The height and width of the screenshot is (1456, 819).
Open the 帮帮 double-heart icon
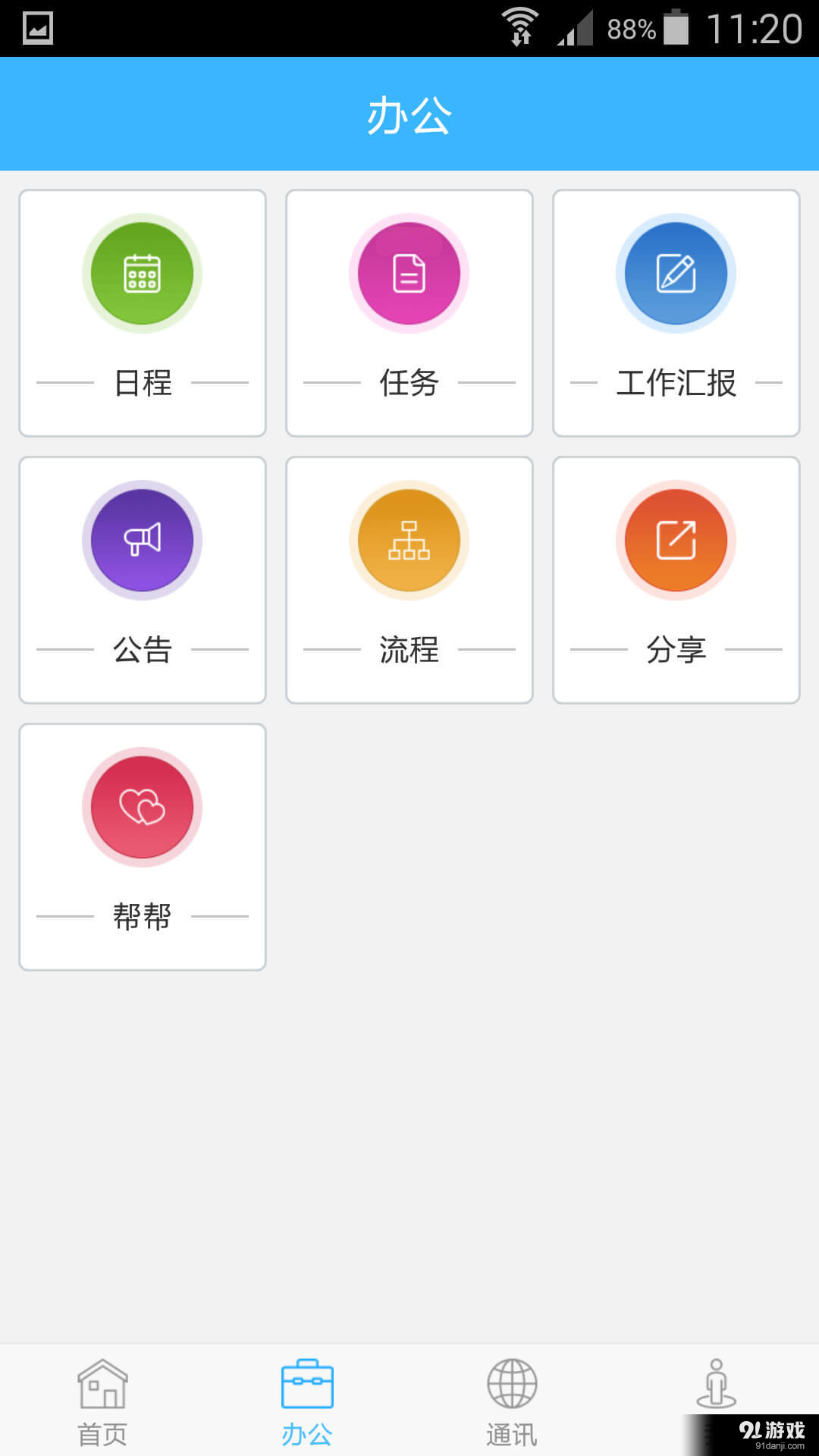pyautogui.click(x=142, y=807)
